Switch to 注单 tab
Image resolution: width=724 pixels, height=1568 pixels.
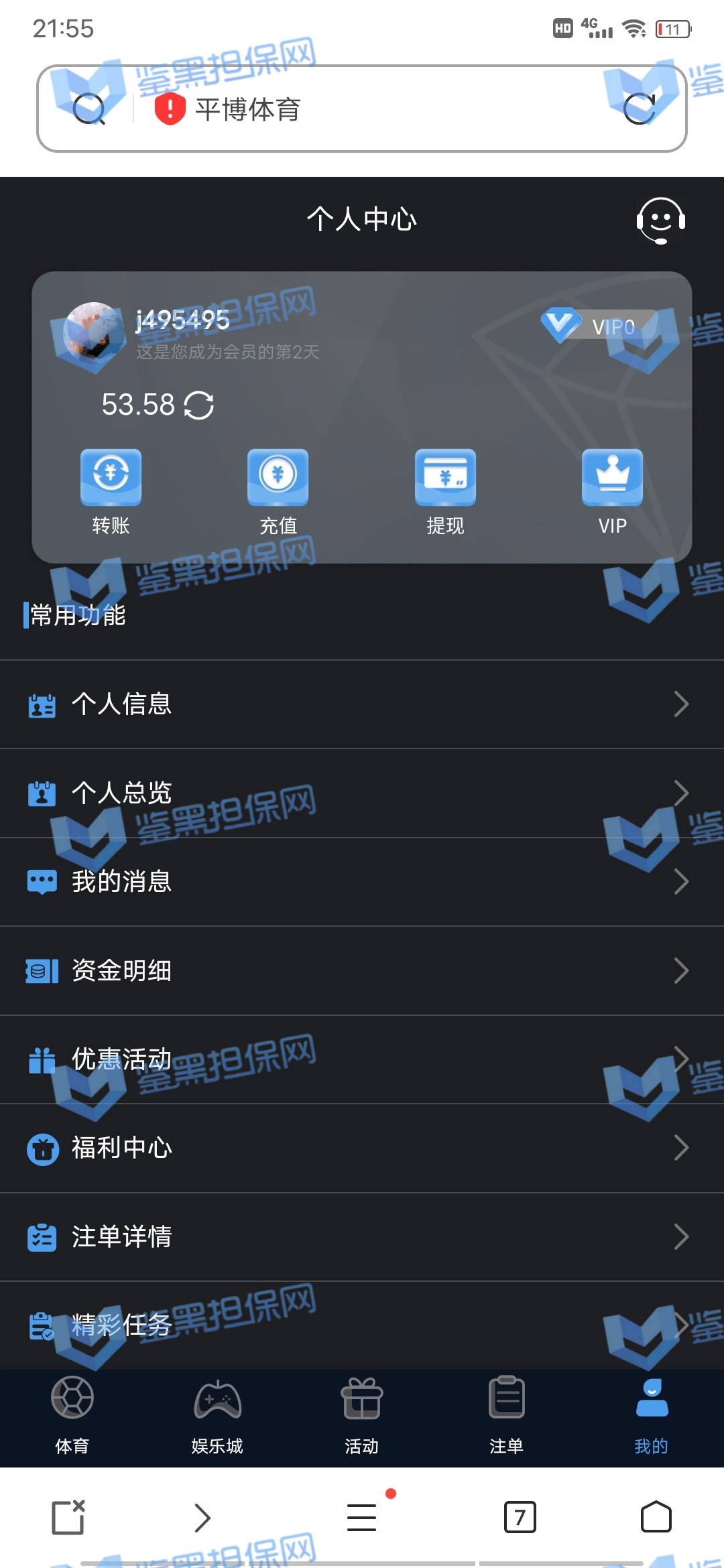(507, 1415)
